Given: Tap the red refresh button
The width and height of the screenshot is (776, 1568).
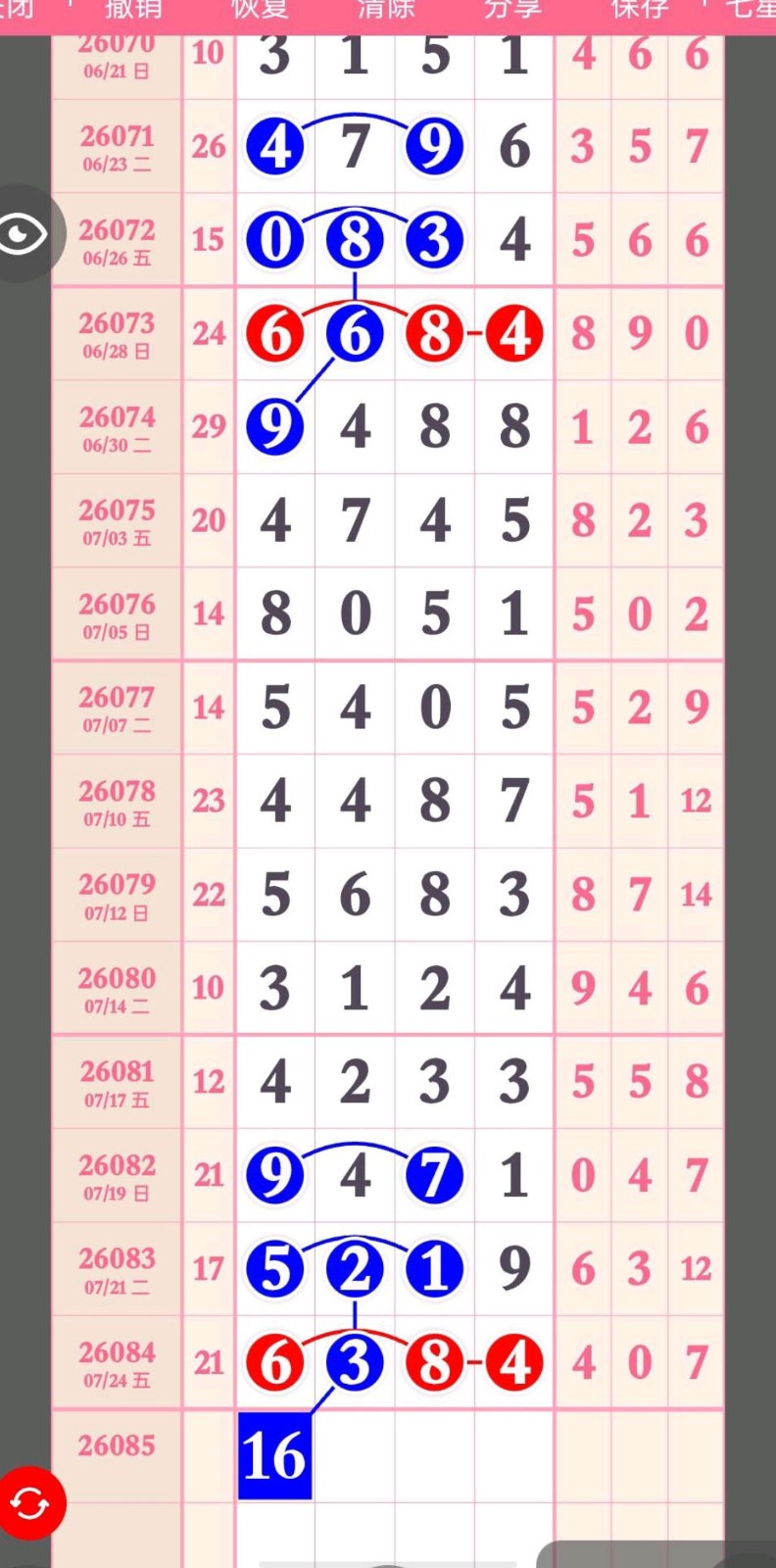Looking at the screenshot, I should pyautogui.click(x=30, y=1503).
